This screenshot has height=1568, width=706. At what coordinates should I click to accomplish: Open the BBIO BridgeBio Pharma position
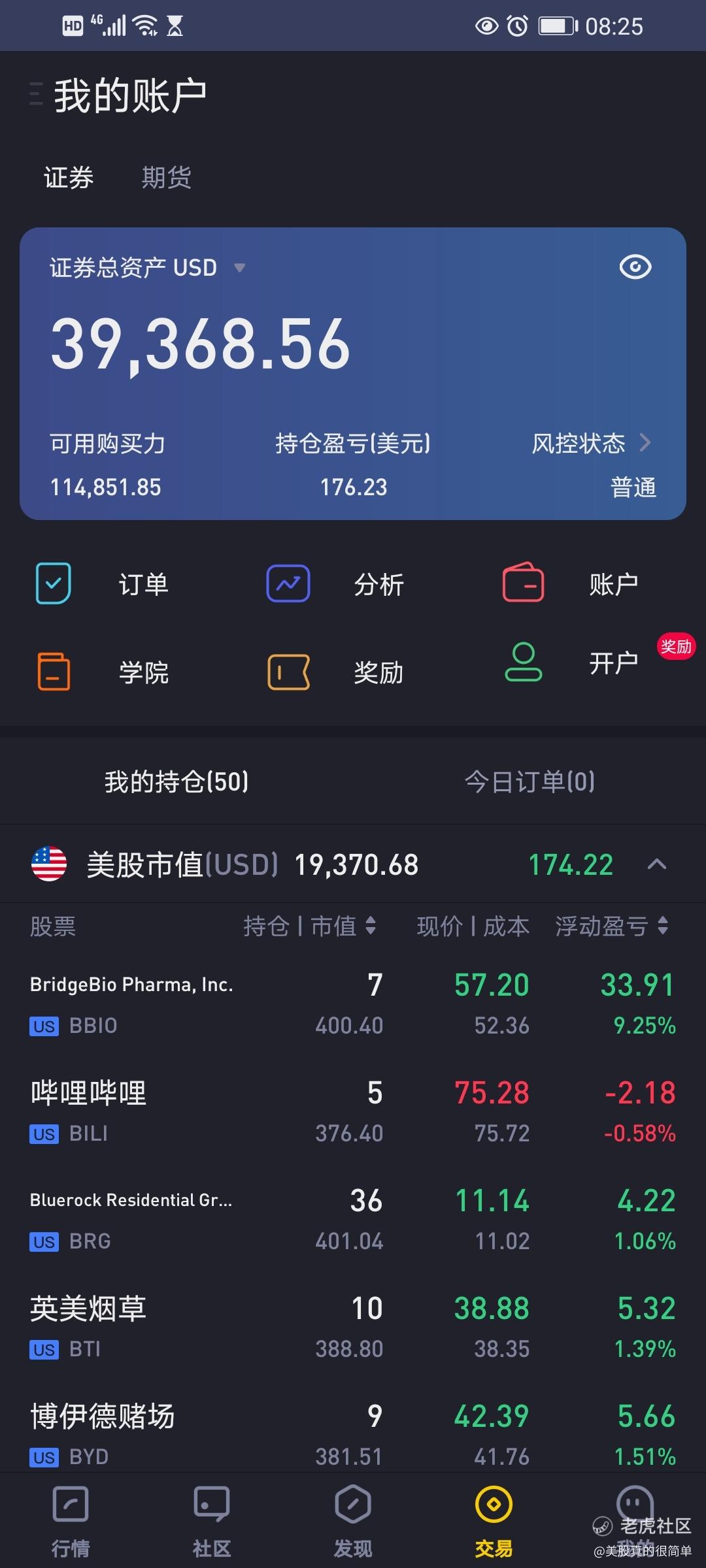[353, 1005]
